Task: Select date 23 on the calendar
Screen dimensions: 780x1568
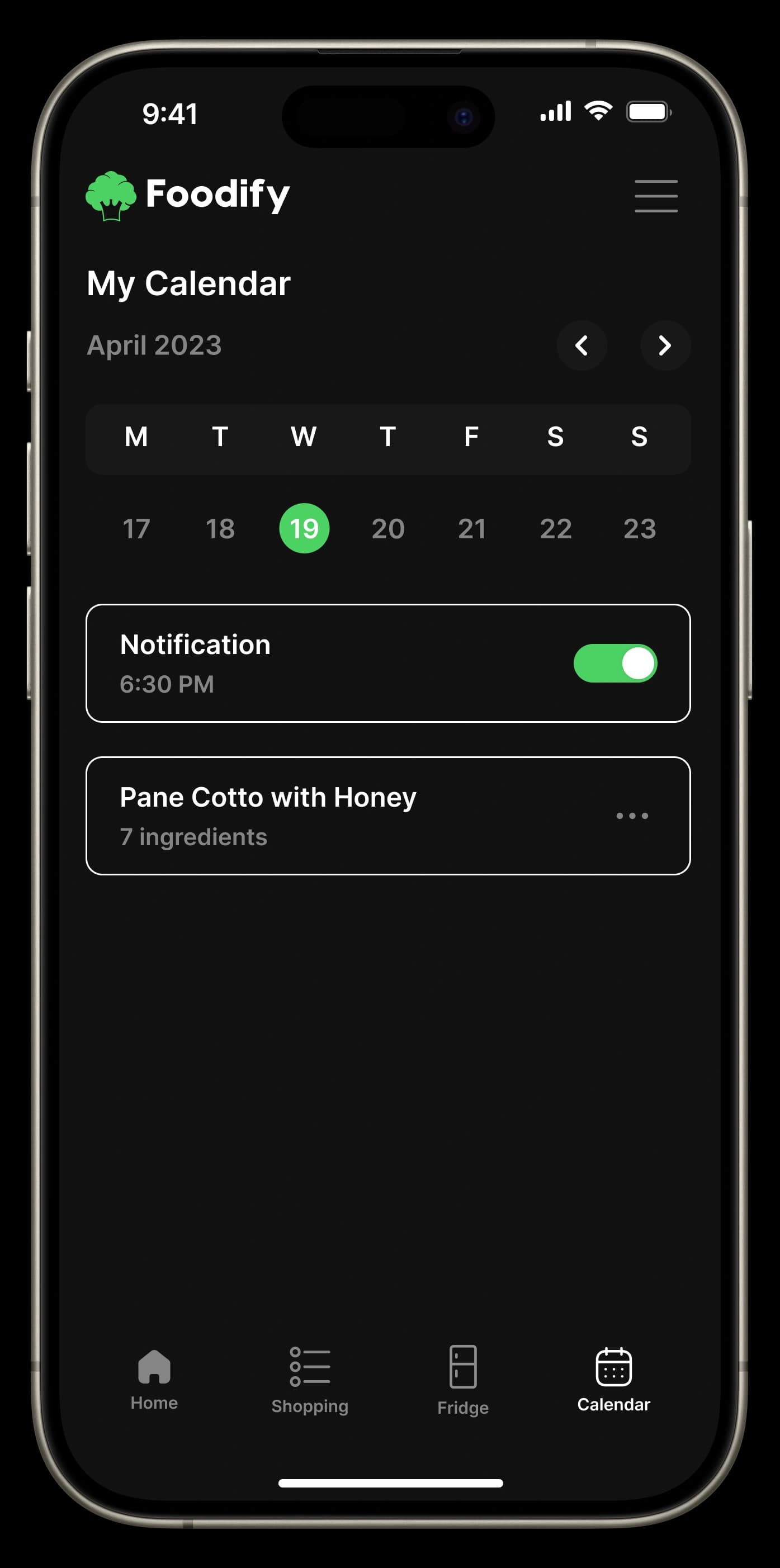Action: [x=639, y=528]
